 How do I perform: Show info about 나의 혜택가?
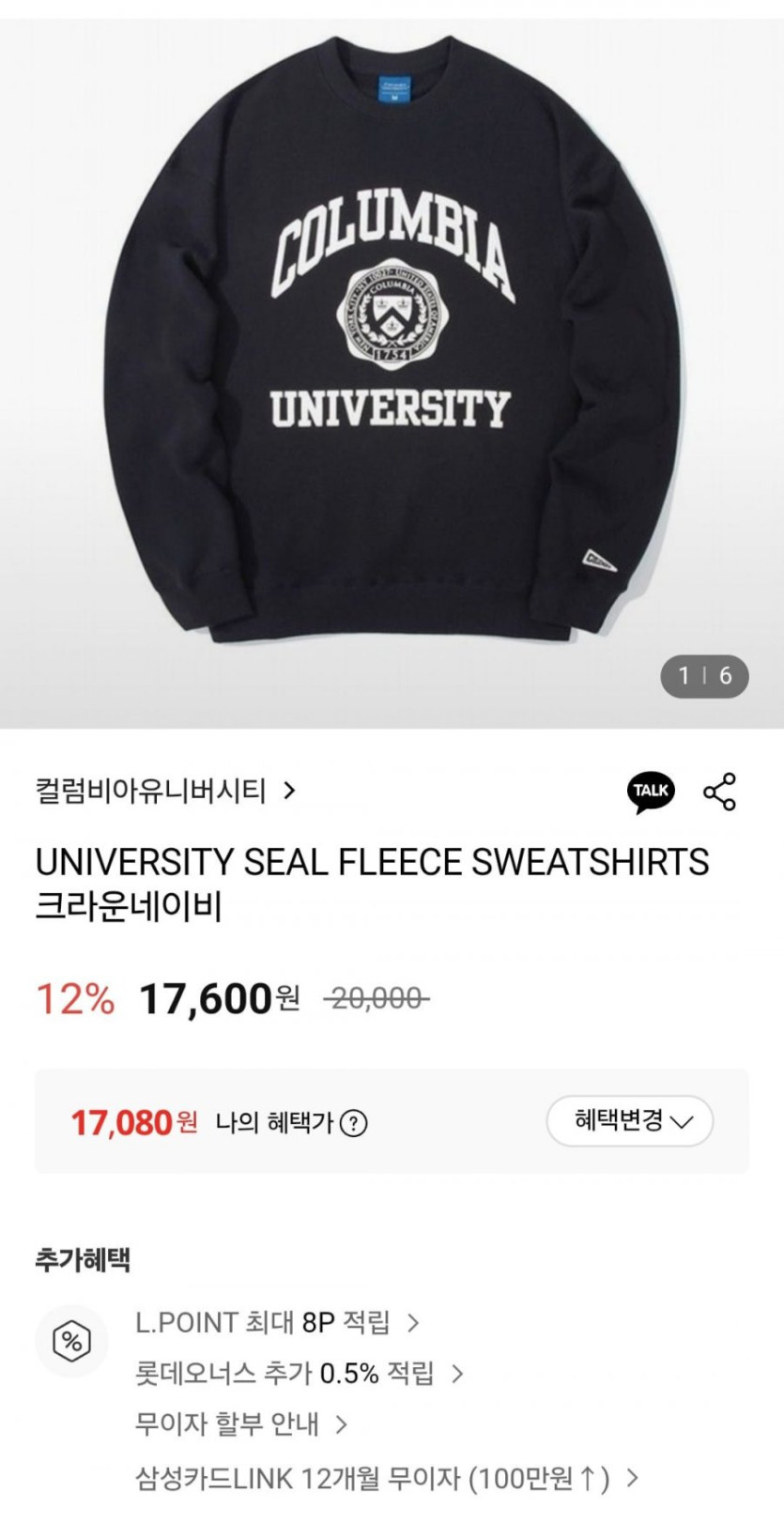354,1123
